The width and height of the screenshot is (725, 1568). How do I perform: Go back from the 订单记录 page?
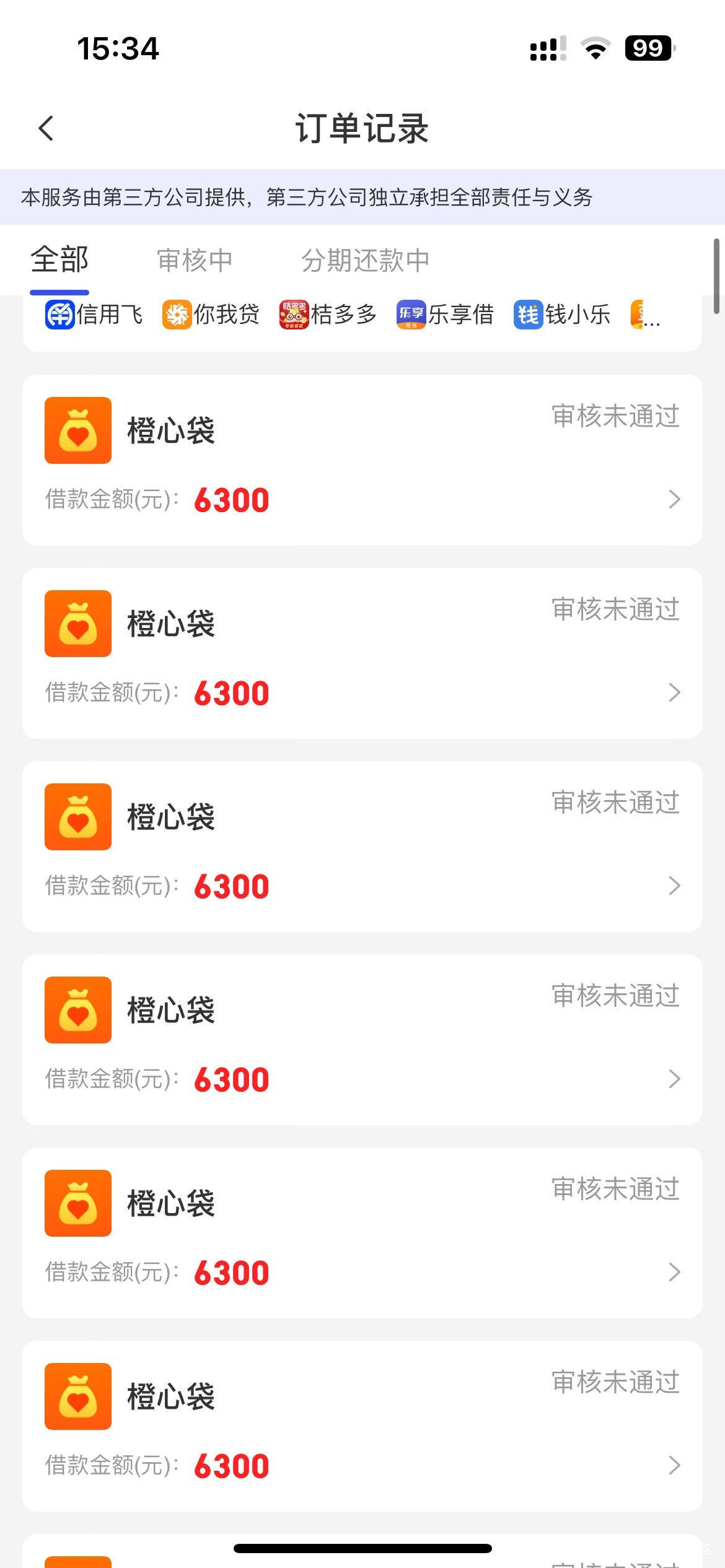click(x=46, y=128)
